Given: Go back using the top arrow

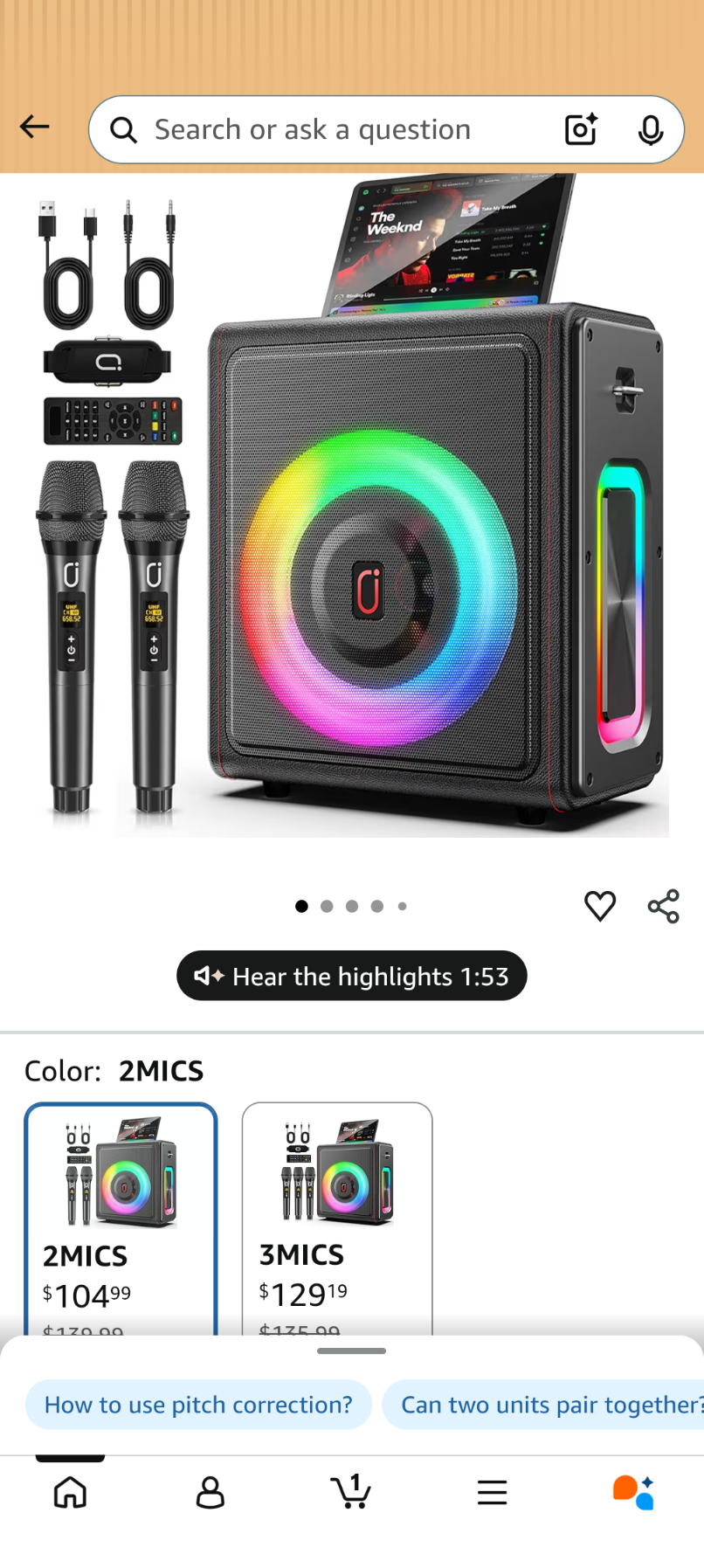Looking at the screenshot, I should coord(34,128).
